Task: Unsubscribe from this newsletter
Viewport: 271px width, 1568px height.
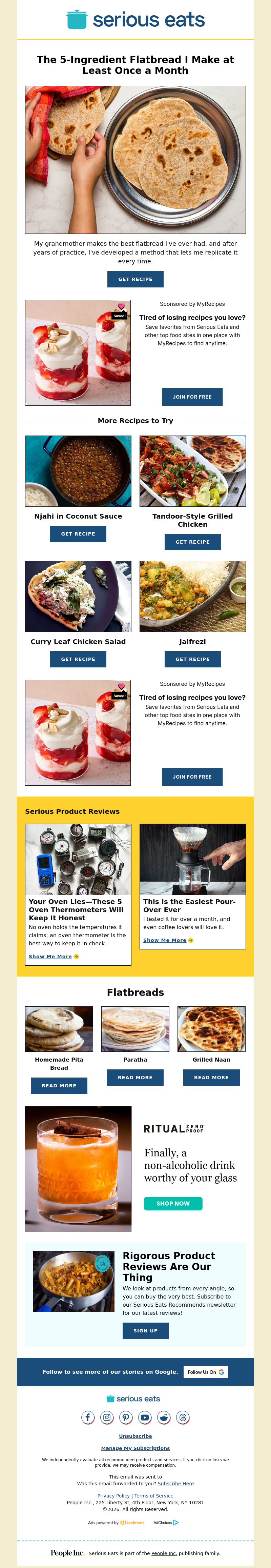Action: [x=135, y=1436]
